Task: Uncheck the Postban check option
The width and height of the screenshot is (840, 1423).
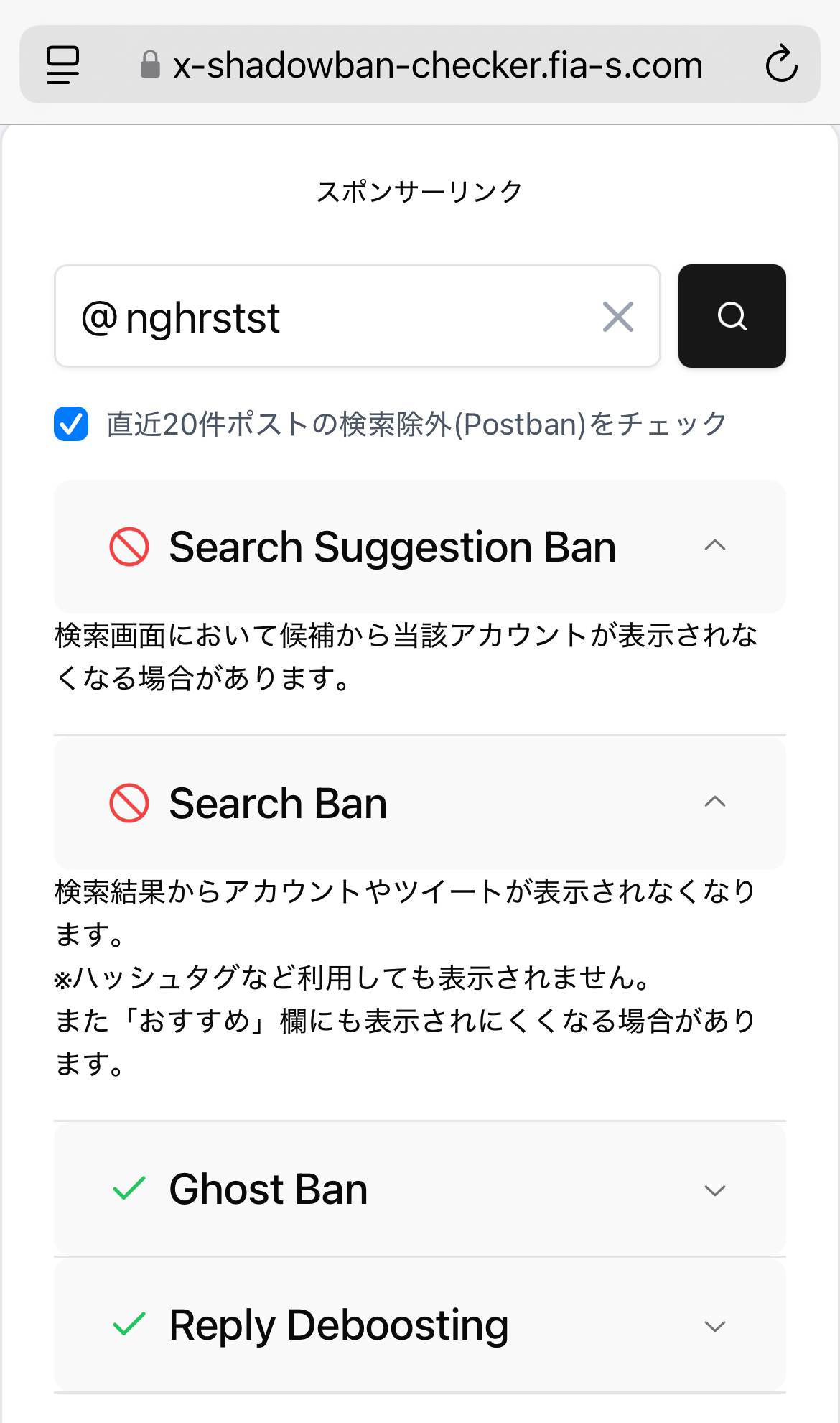Action: (71, 424)
